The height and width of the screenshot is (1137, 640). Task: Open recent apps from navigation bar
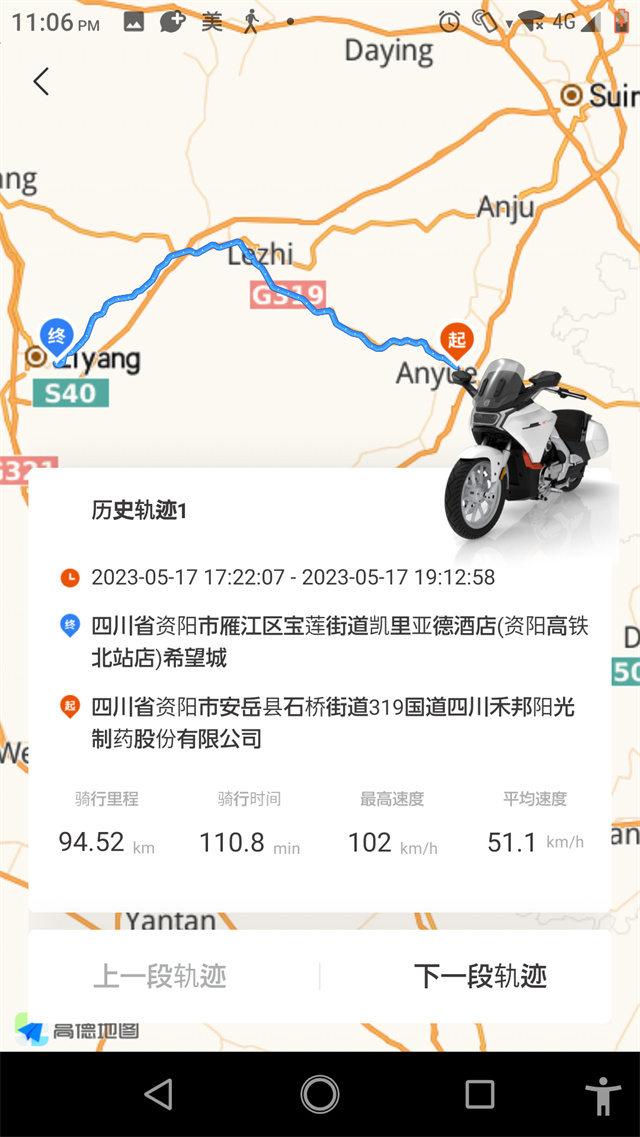point(480,1094)
